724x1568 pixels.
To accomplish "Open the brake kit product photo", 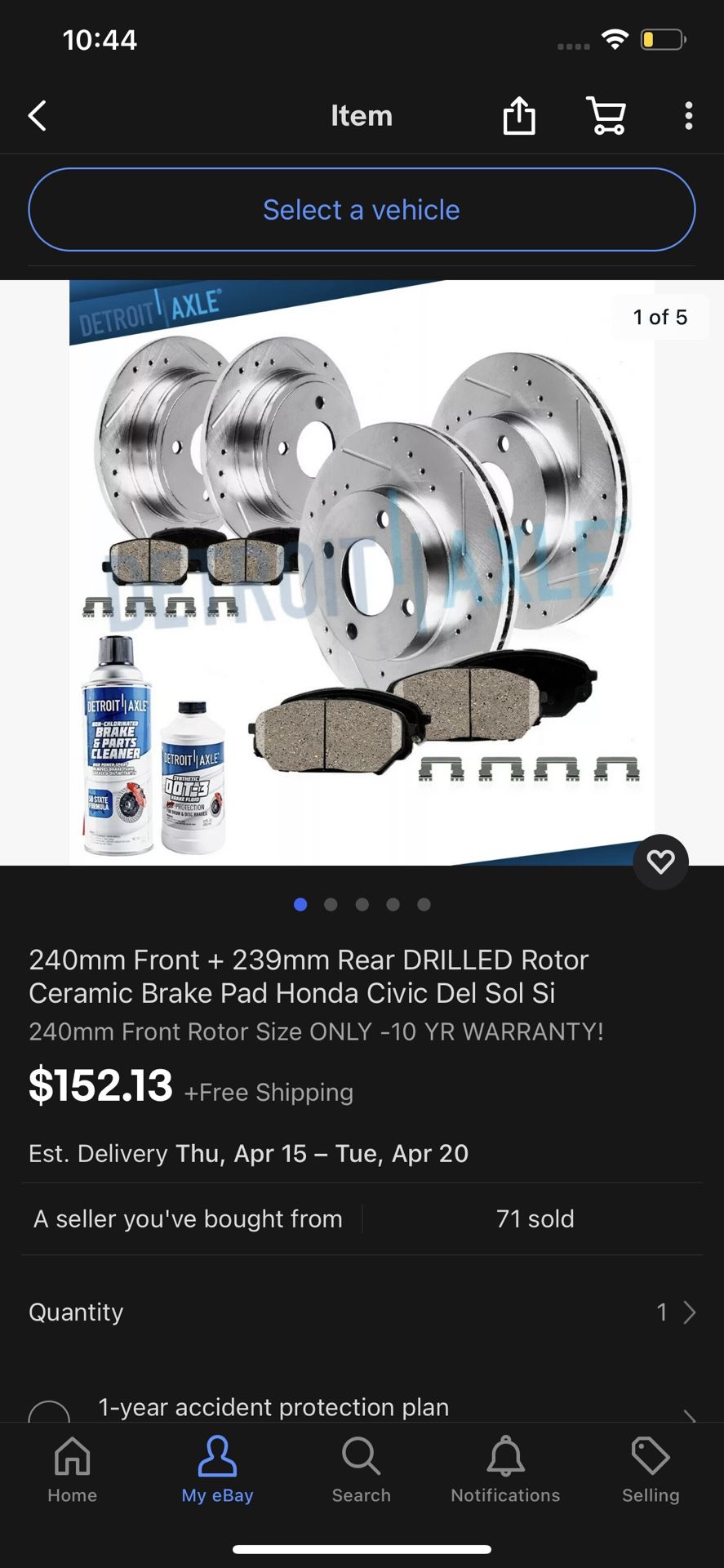I will click(x=362, y=572).
